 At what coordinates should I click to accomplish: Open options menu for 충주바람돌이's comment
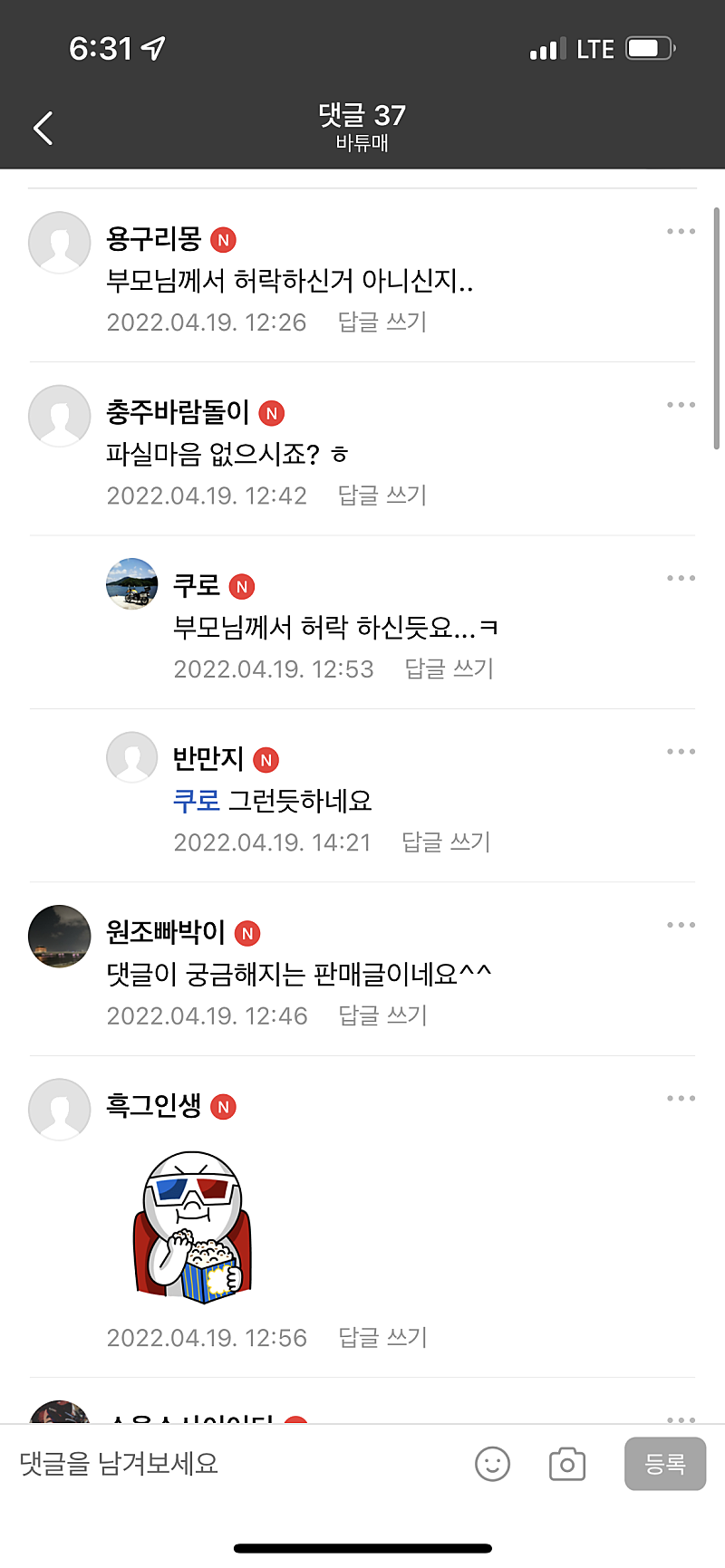tap(681, 405)
